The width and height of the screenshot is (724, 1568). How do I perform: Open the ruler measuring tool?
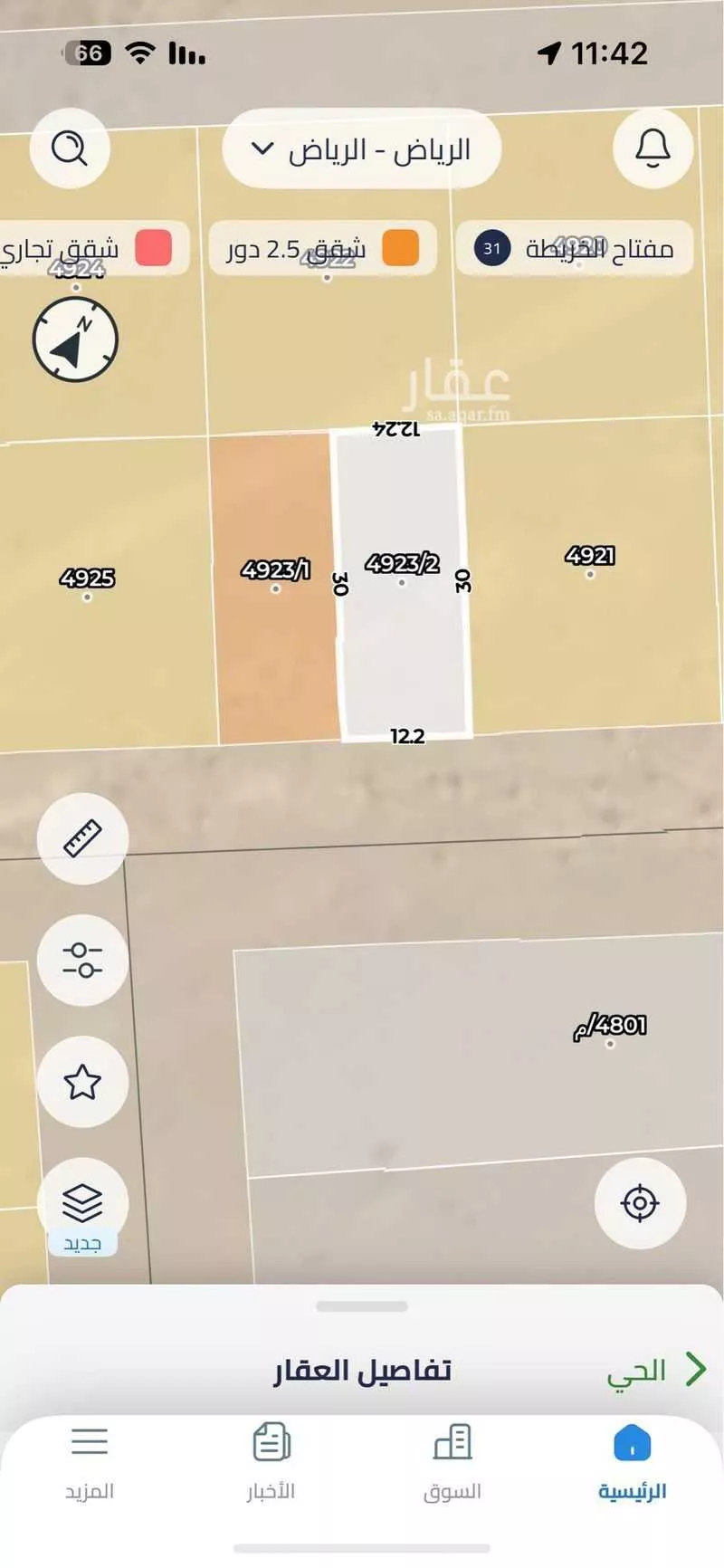(82, 838)
